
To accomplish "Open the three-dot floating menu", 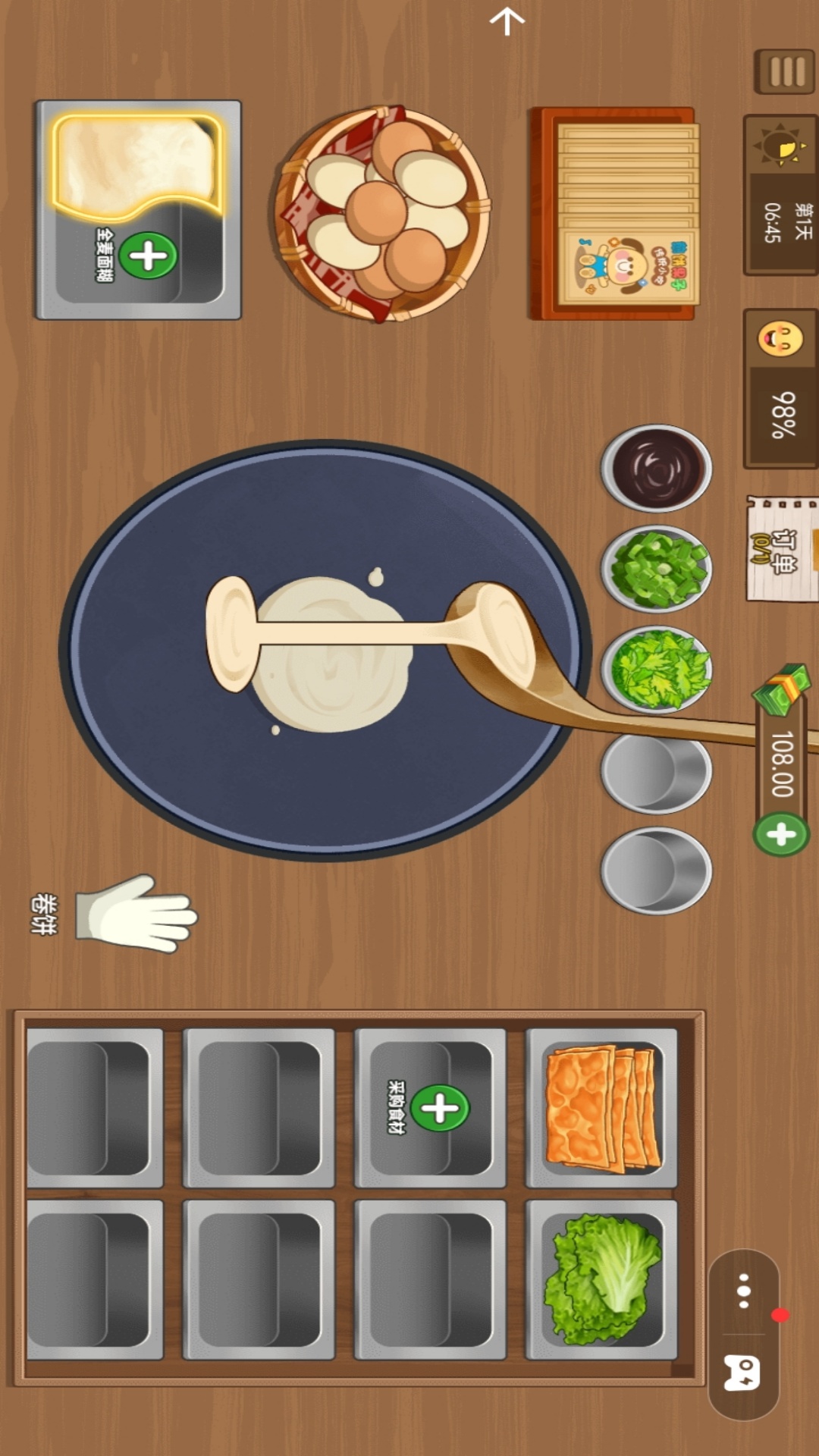I will tap(744, 1291).
